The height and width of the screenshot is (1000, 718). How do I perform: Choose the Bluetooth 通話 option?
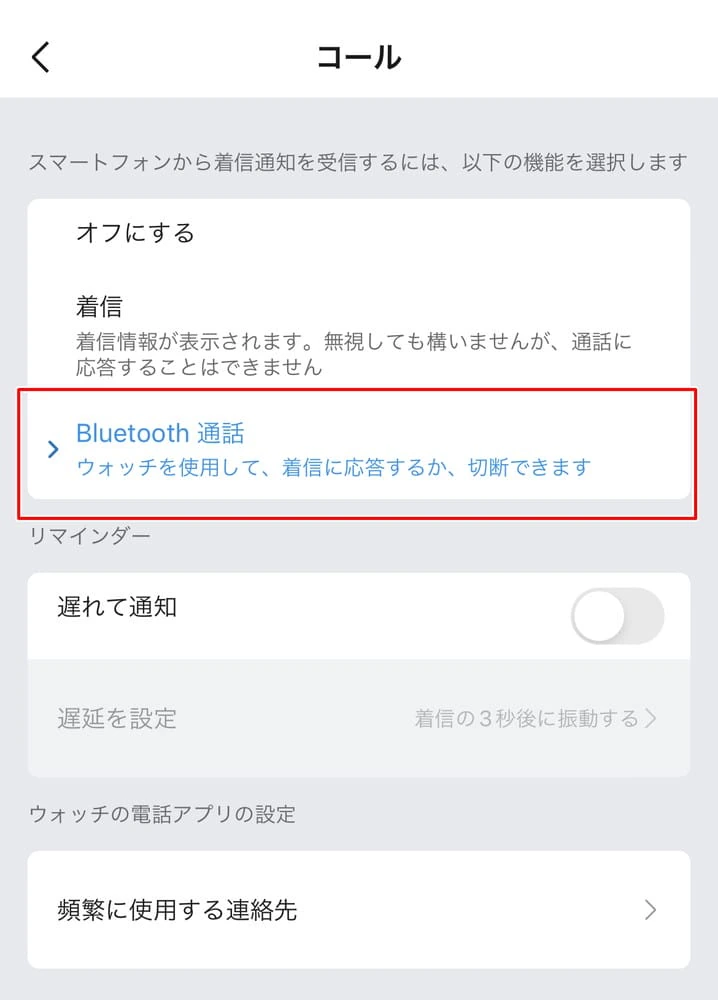[358, 450]
